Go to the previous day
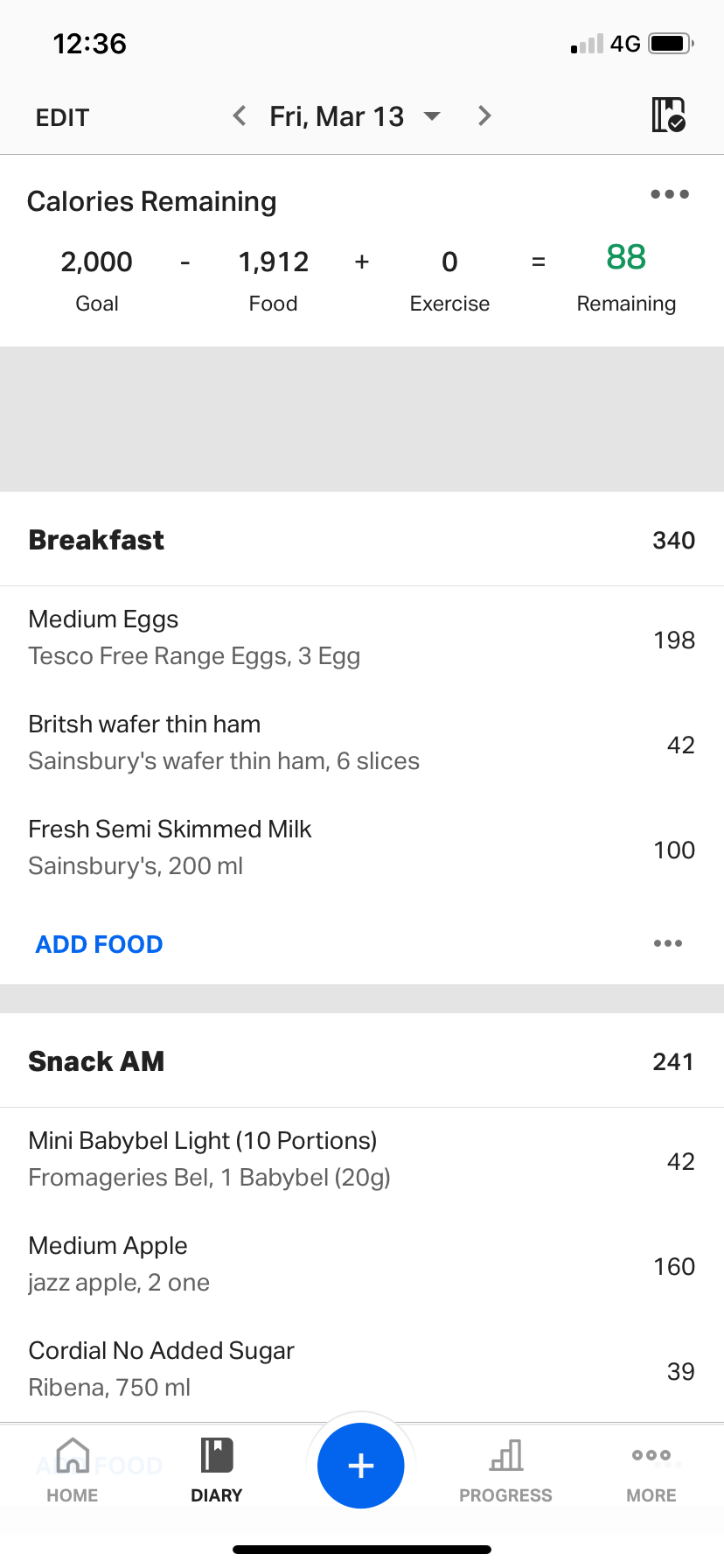Viewport: 724px width, 1568px height. 240,115
